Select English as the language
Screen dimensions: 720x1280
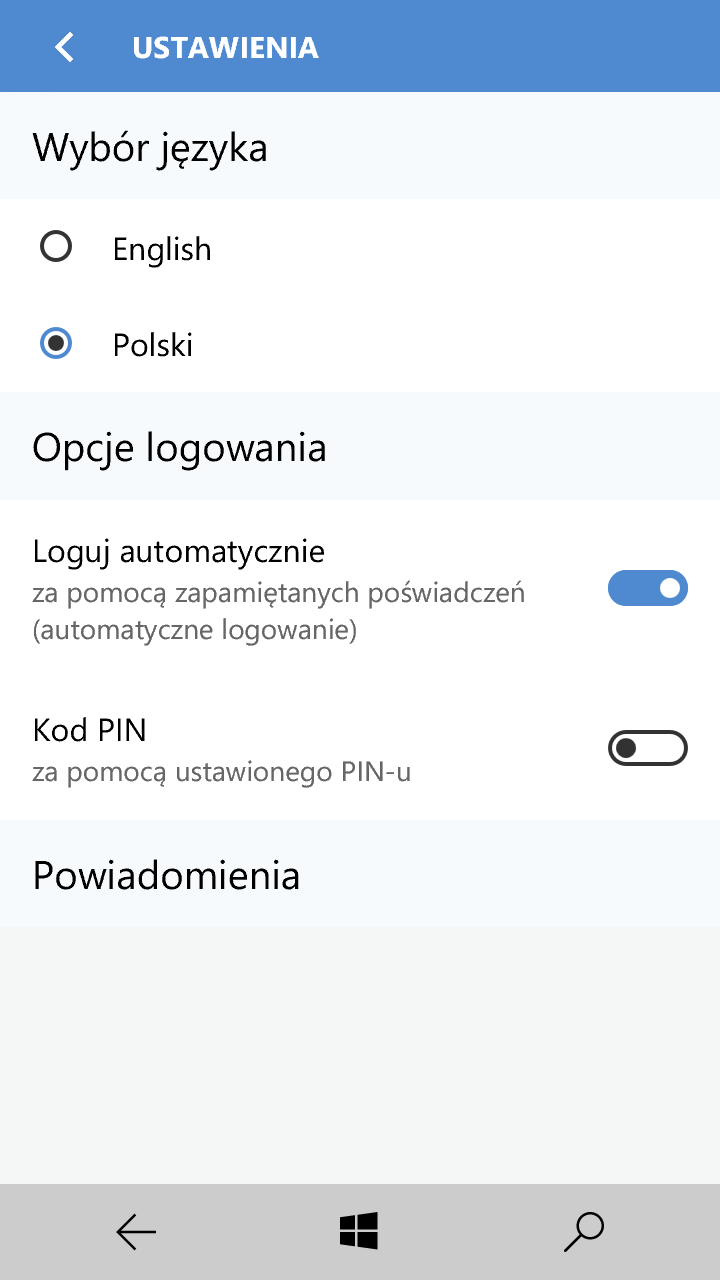tap(56, 247)
